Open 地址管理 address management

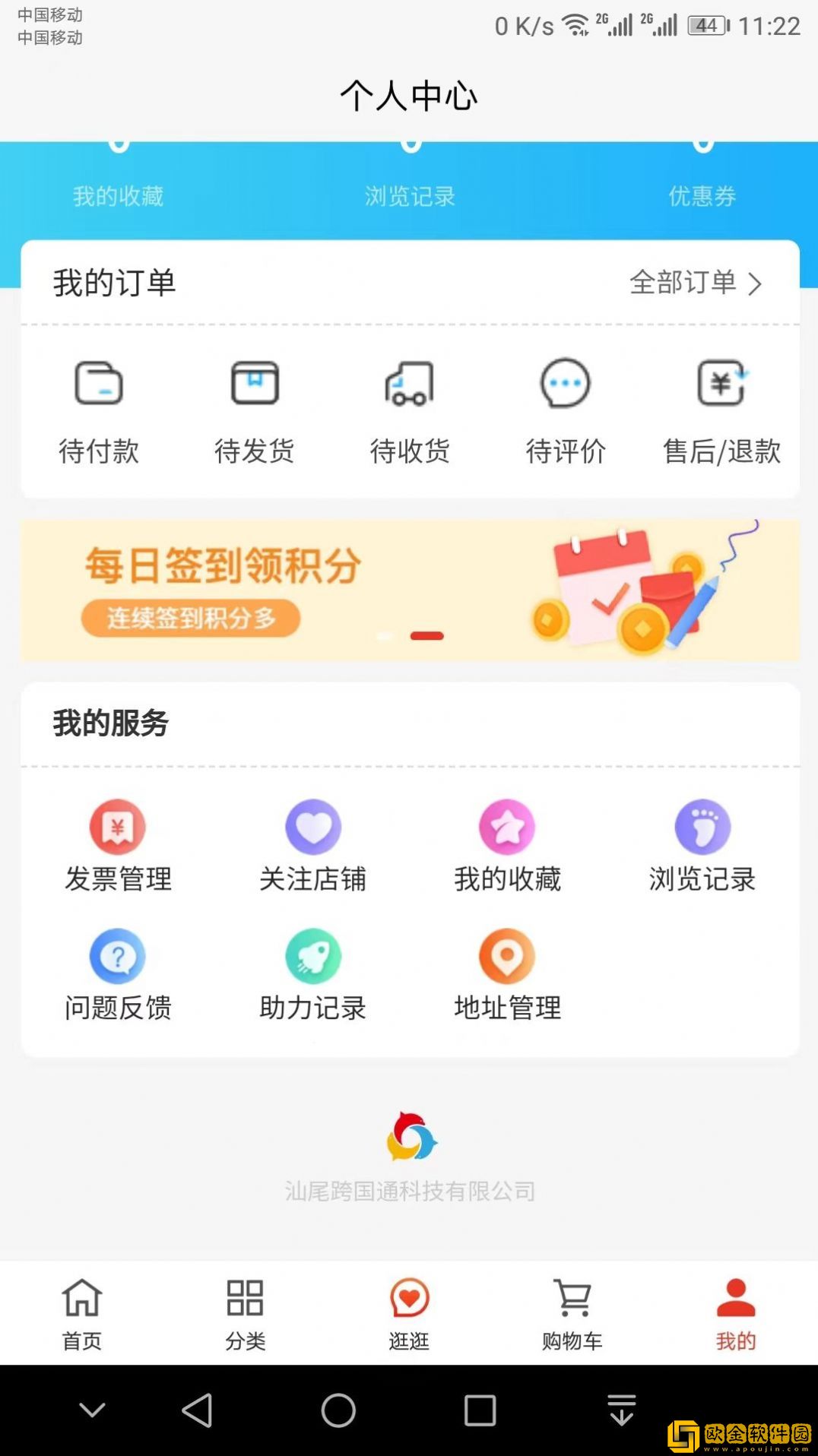click(508, 975)
